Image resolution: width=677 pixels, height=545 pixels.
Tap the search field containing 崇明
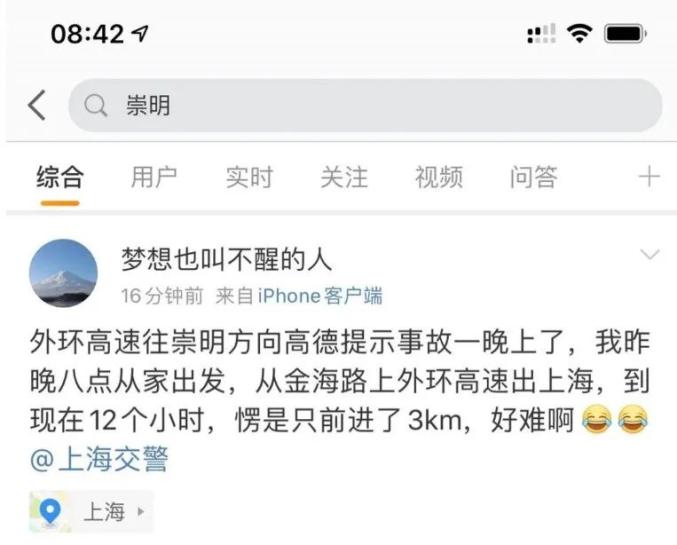pyautogui.click(x=365, y=106)
